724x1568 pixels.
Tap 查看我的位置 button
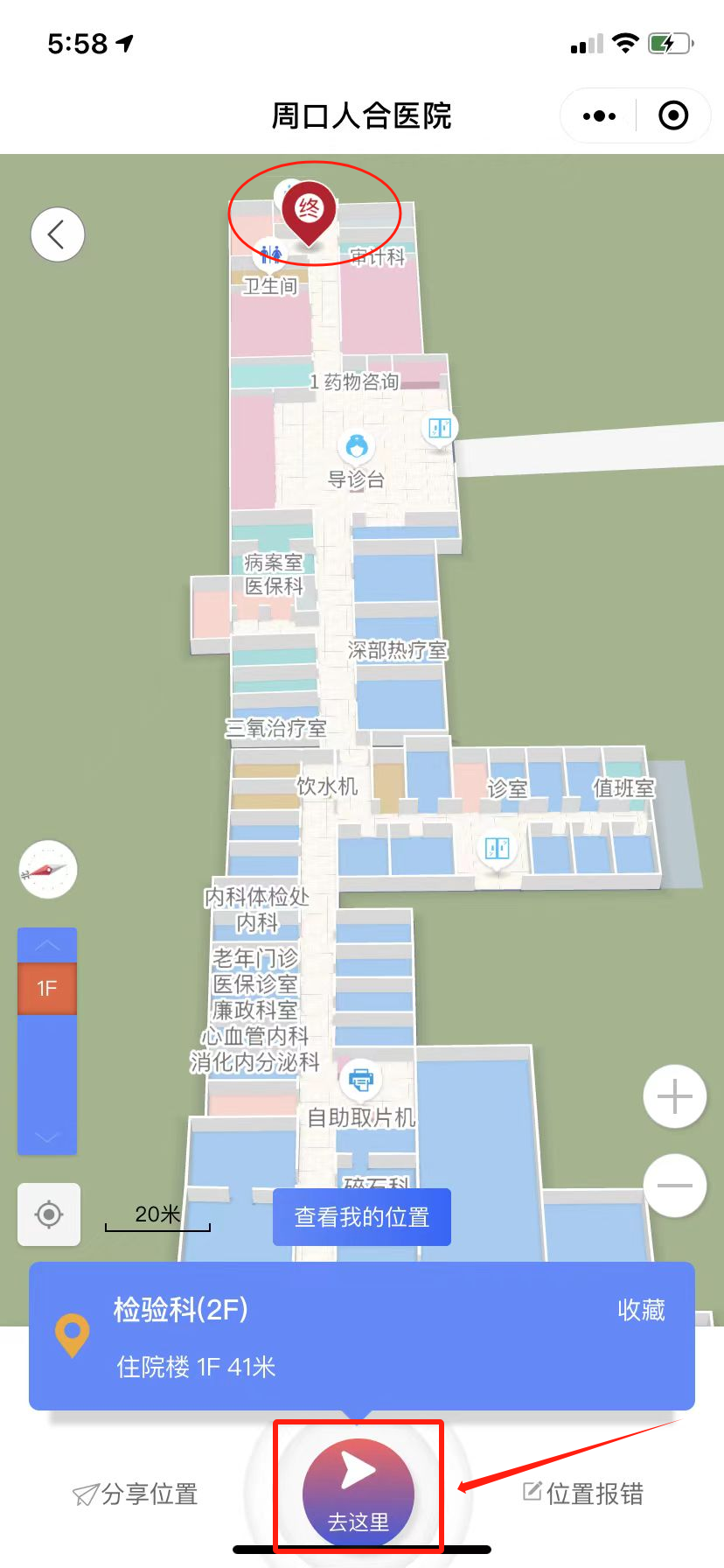tap(361, 1217)
